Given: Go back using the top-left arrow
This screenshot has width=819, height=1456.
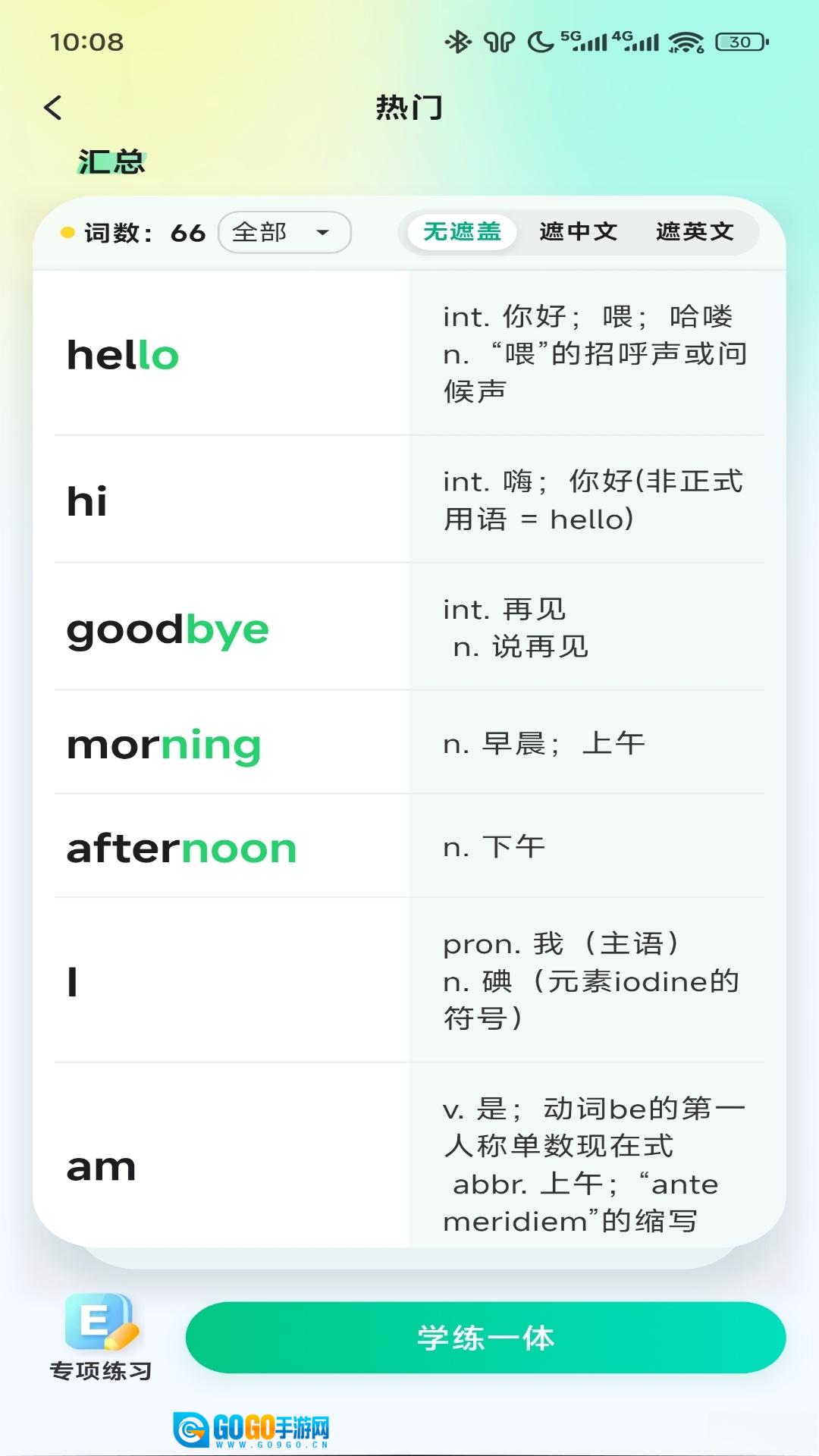Looking at the screenshot, I should click(53, 108).
